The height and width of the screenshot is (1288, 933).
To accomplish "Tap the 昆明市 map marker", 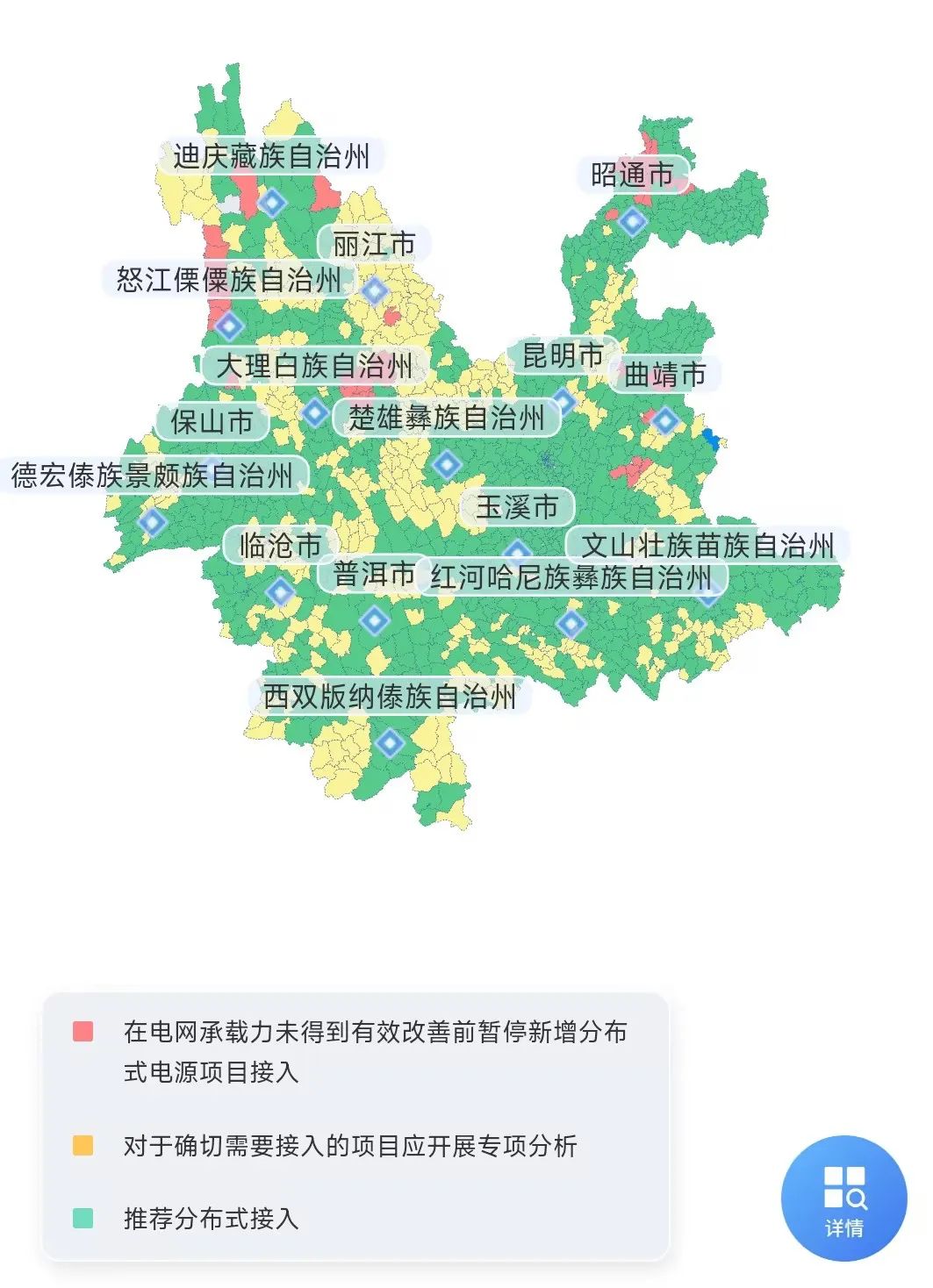I will [x=563, y=402].
